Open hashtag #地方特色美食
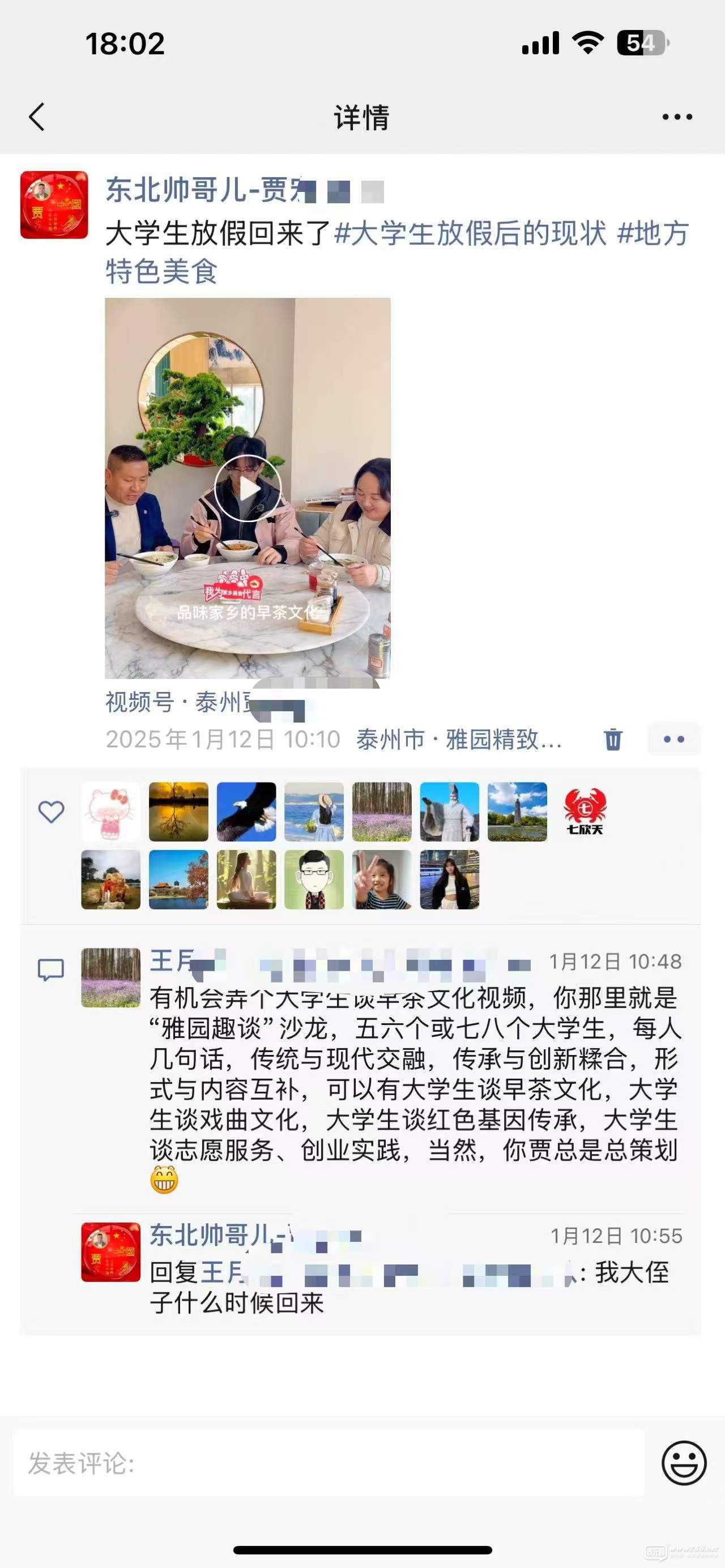The image size is (725, 1568). coord(161,271)
